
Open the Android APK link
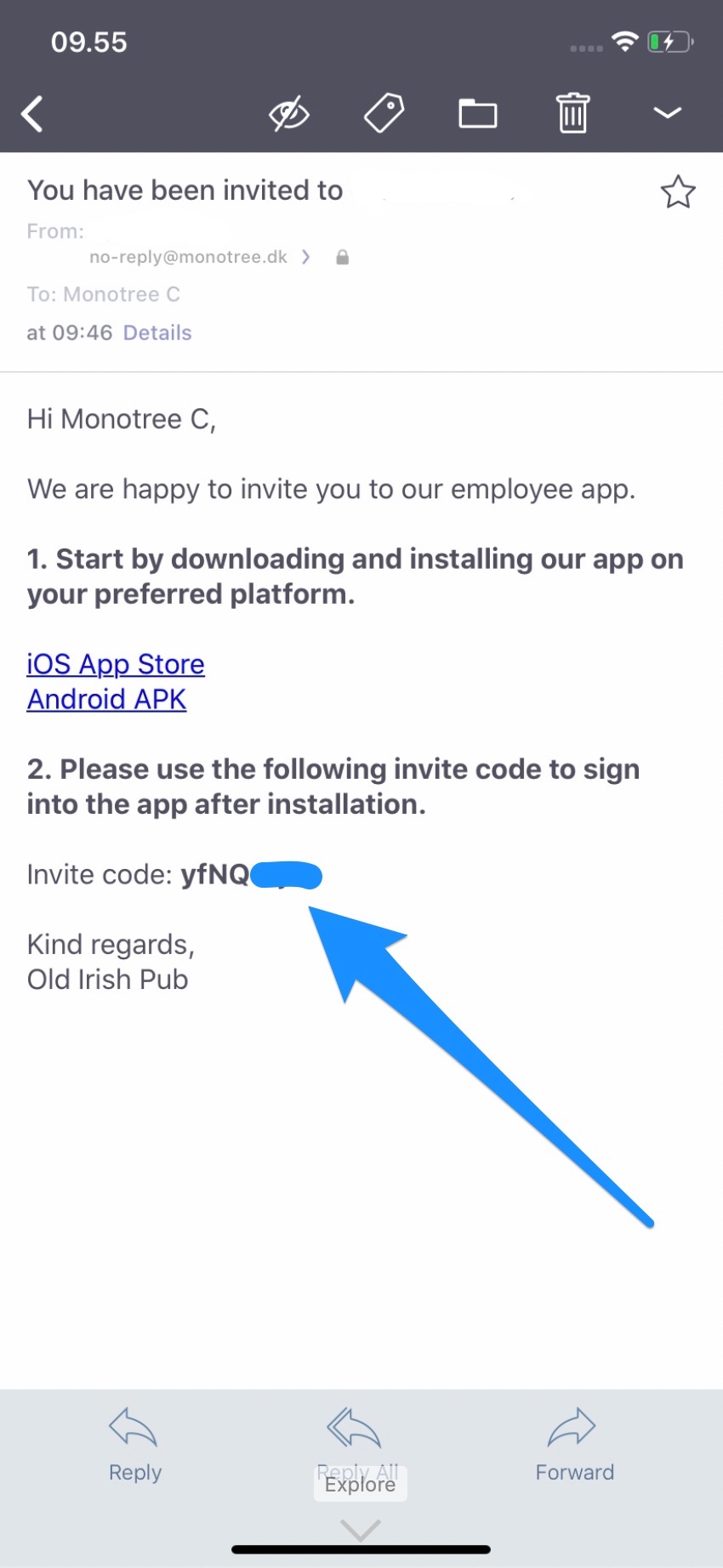[106, 699]
